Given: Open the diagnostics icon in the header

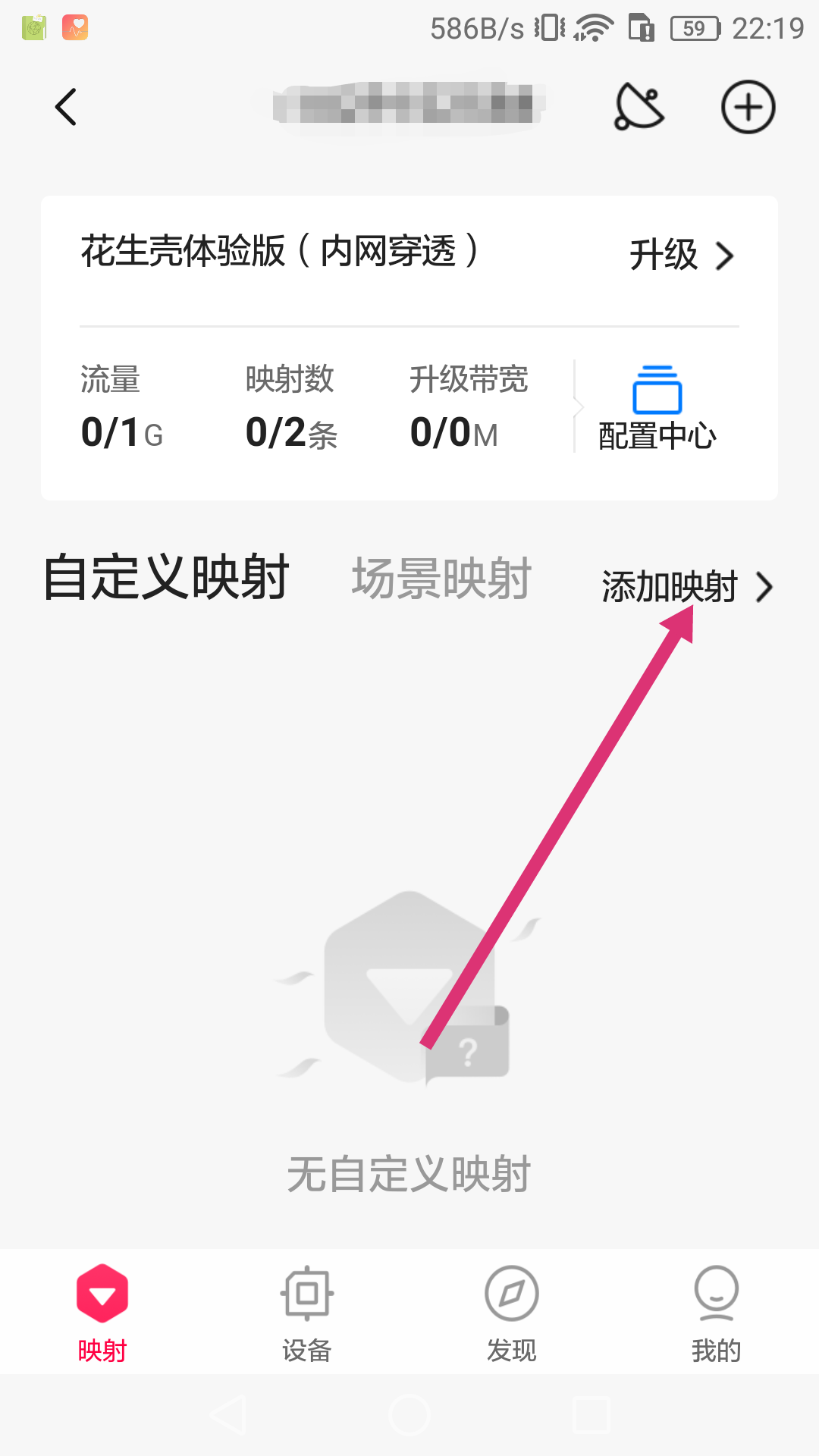Looking at the screenshot, I should click(639, 107).
